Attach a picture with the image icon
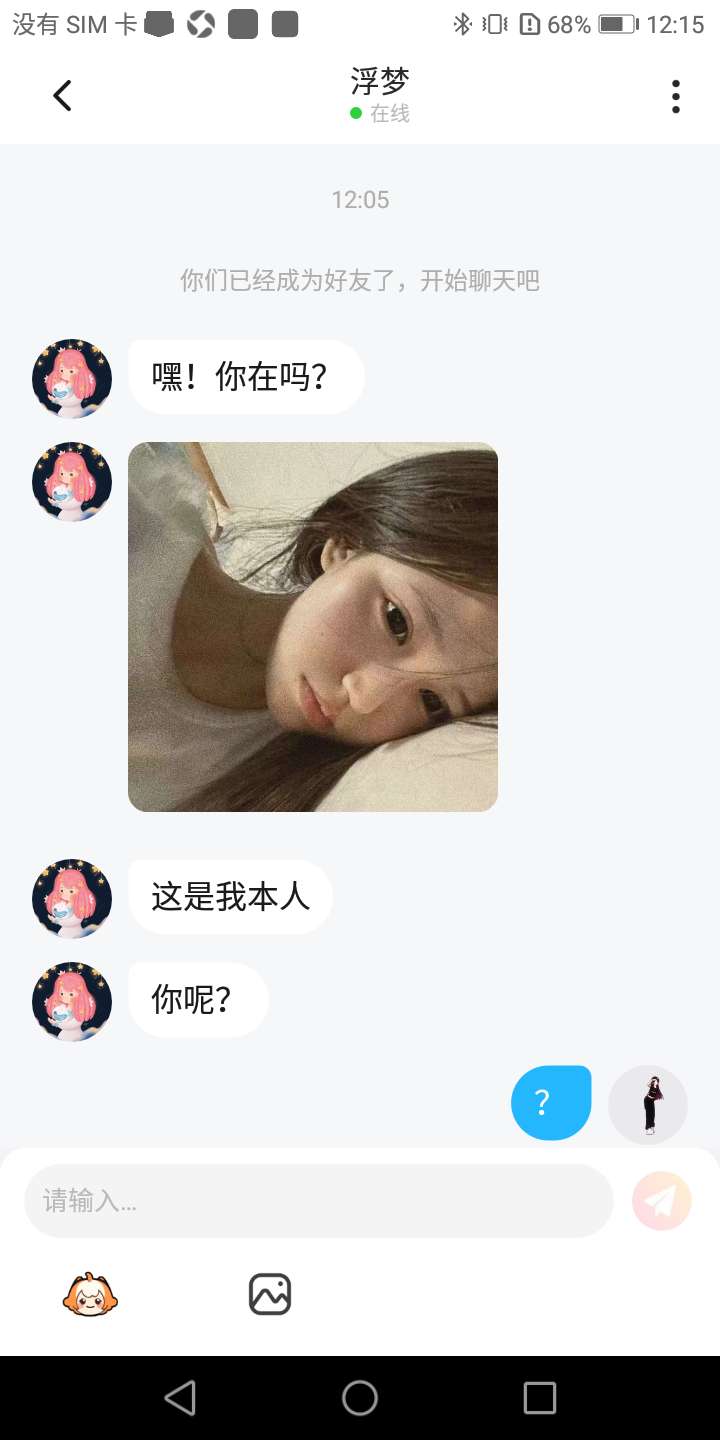Screen dimensions: 720x1440 270,1295
